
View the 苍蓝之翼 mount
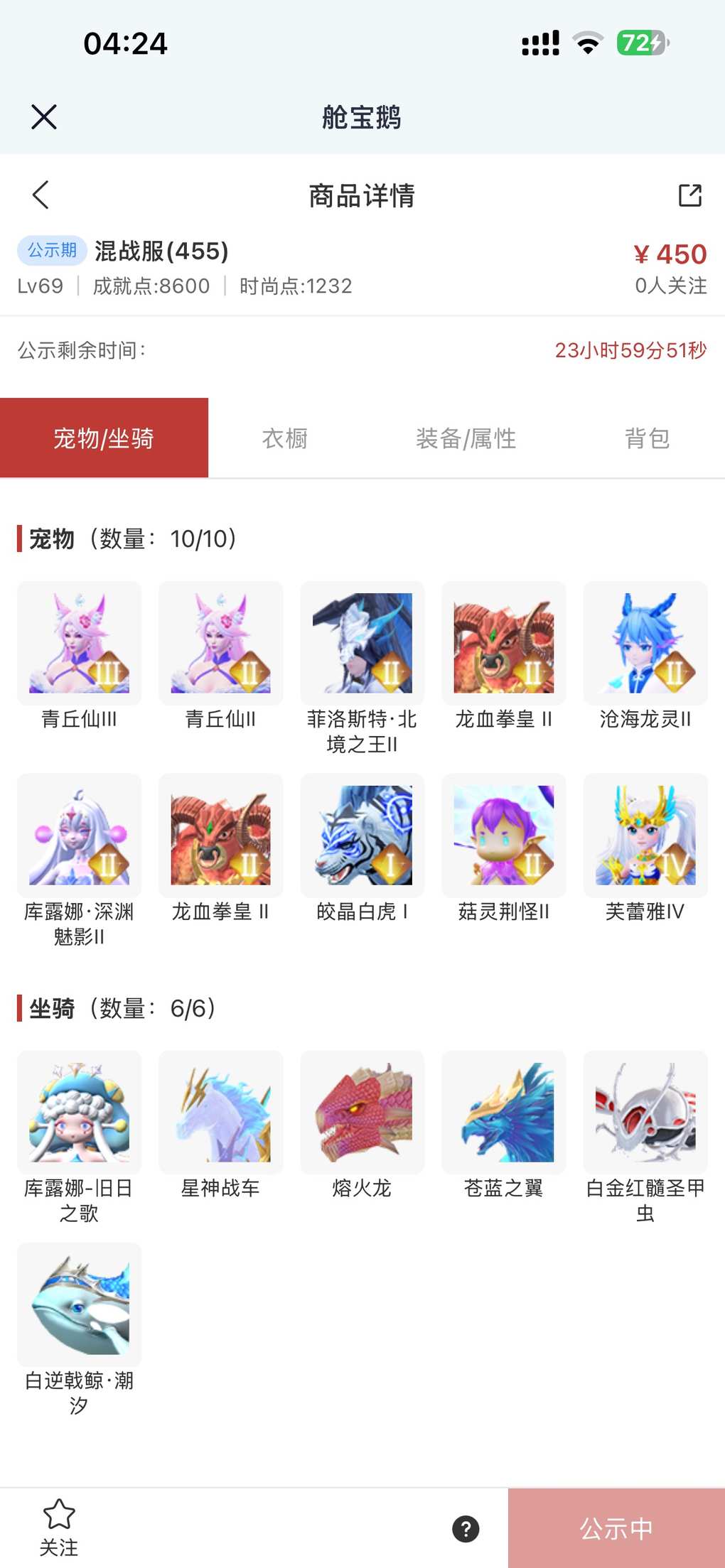pos(504,1113)
